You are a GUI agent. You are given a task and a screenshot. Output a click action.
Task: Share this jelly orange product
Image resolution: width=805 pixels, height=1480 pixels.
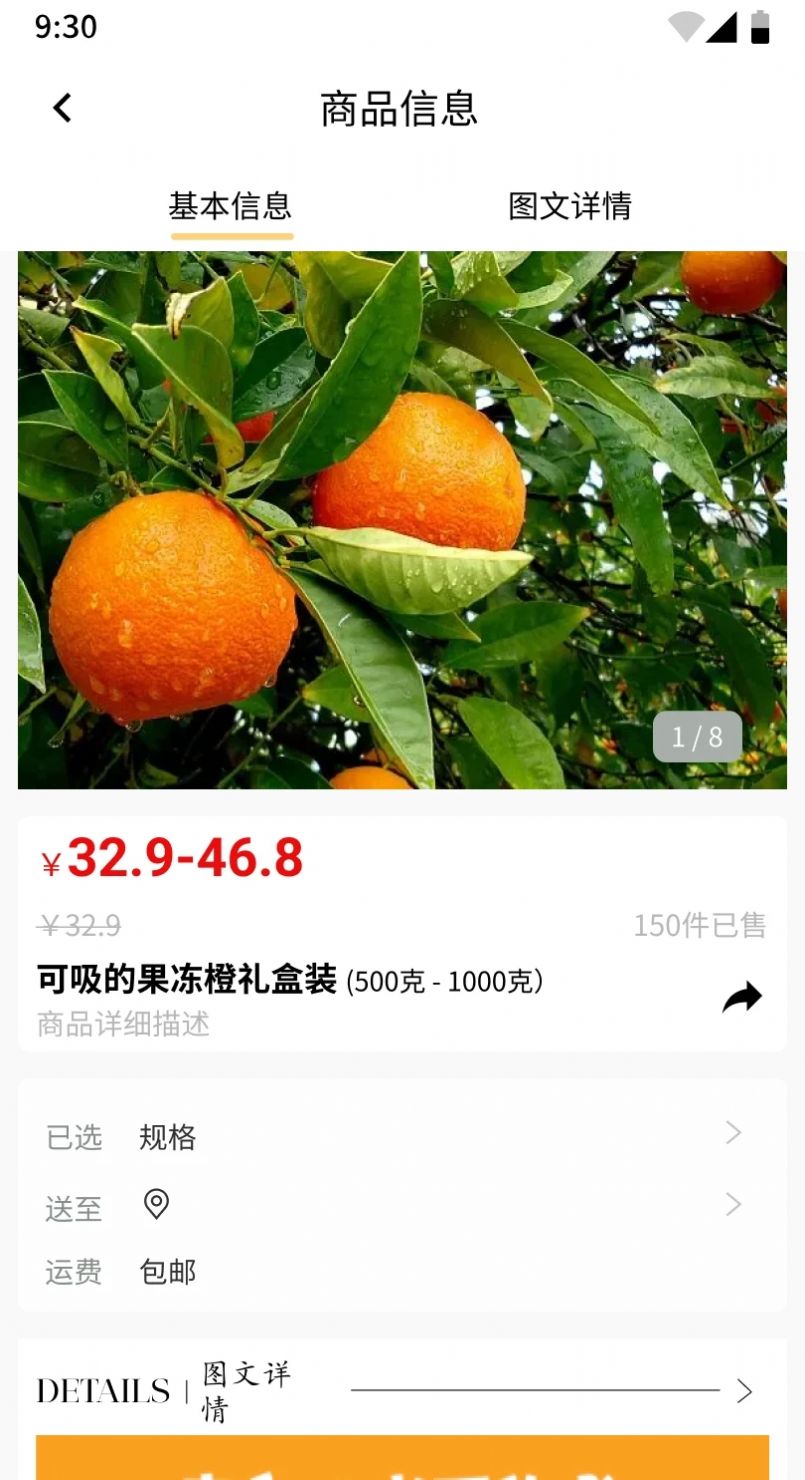click(x=742, y=997)
